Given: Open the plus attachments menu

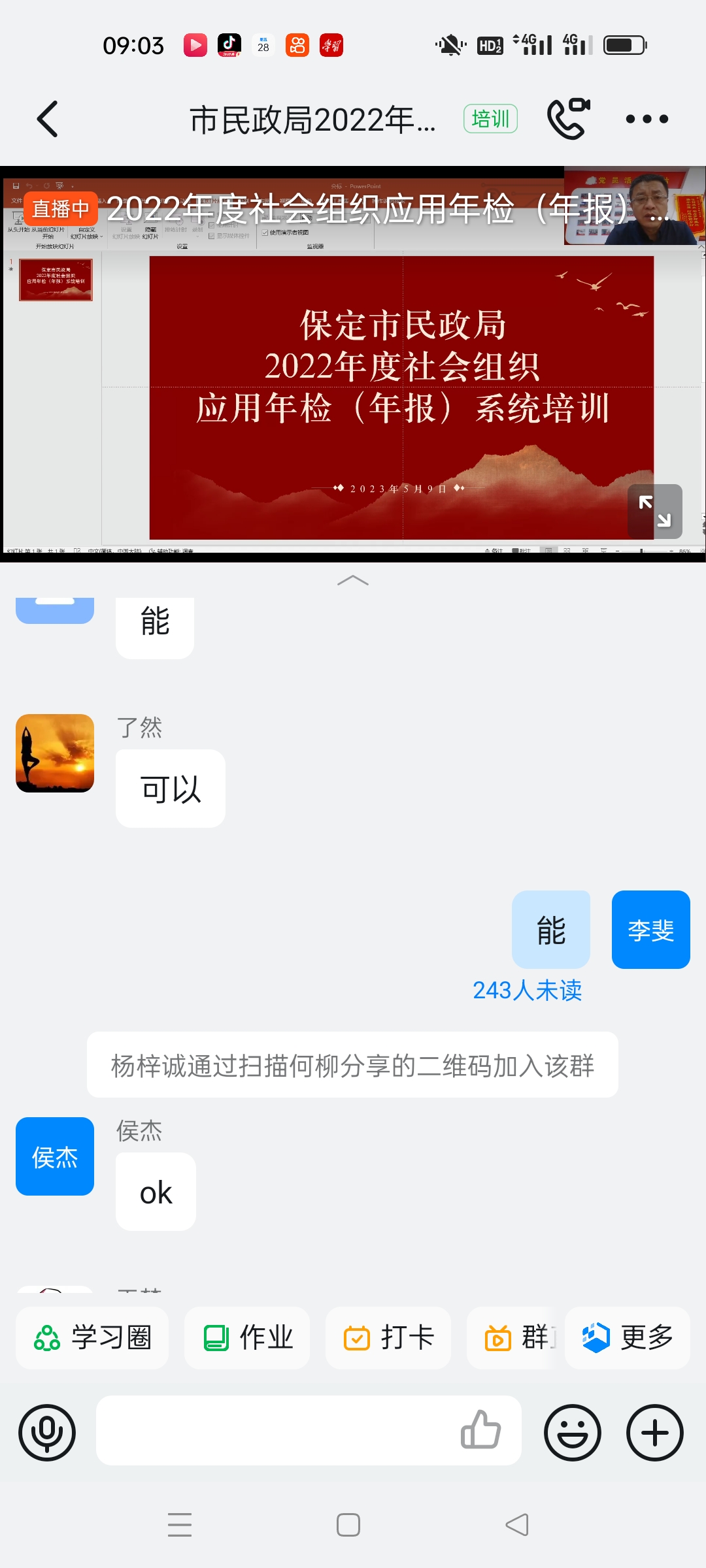Looking at the screenshot, I should coord(655,1432).
